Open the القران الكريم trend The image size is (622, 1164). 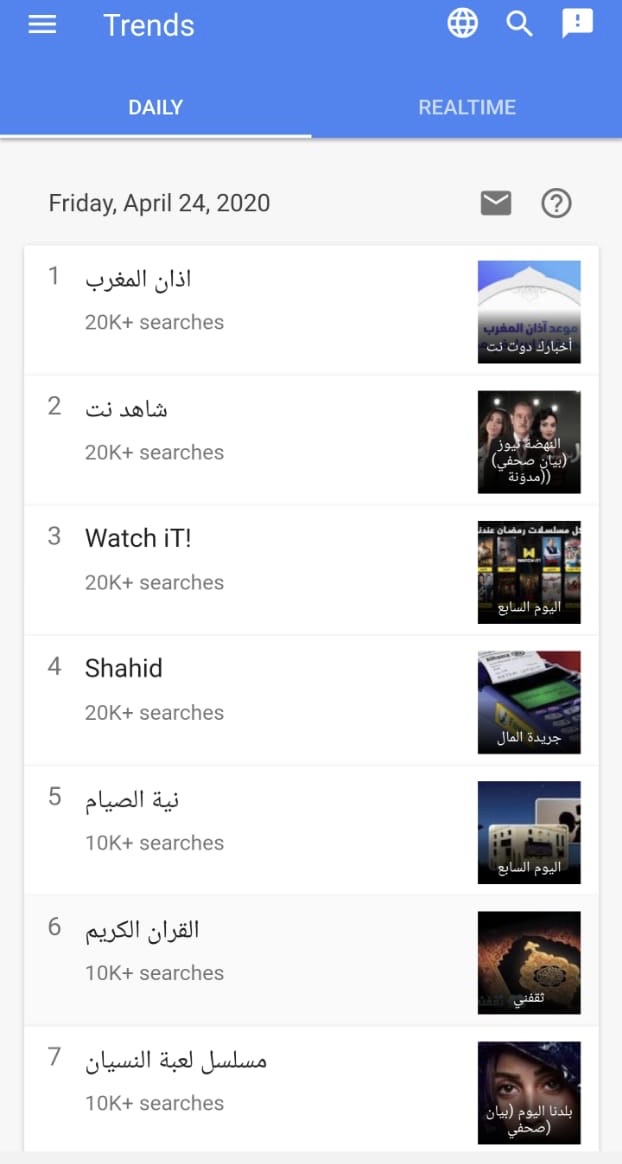point(142,929)
